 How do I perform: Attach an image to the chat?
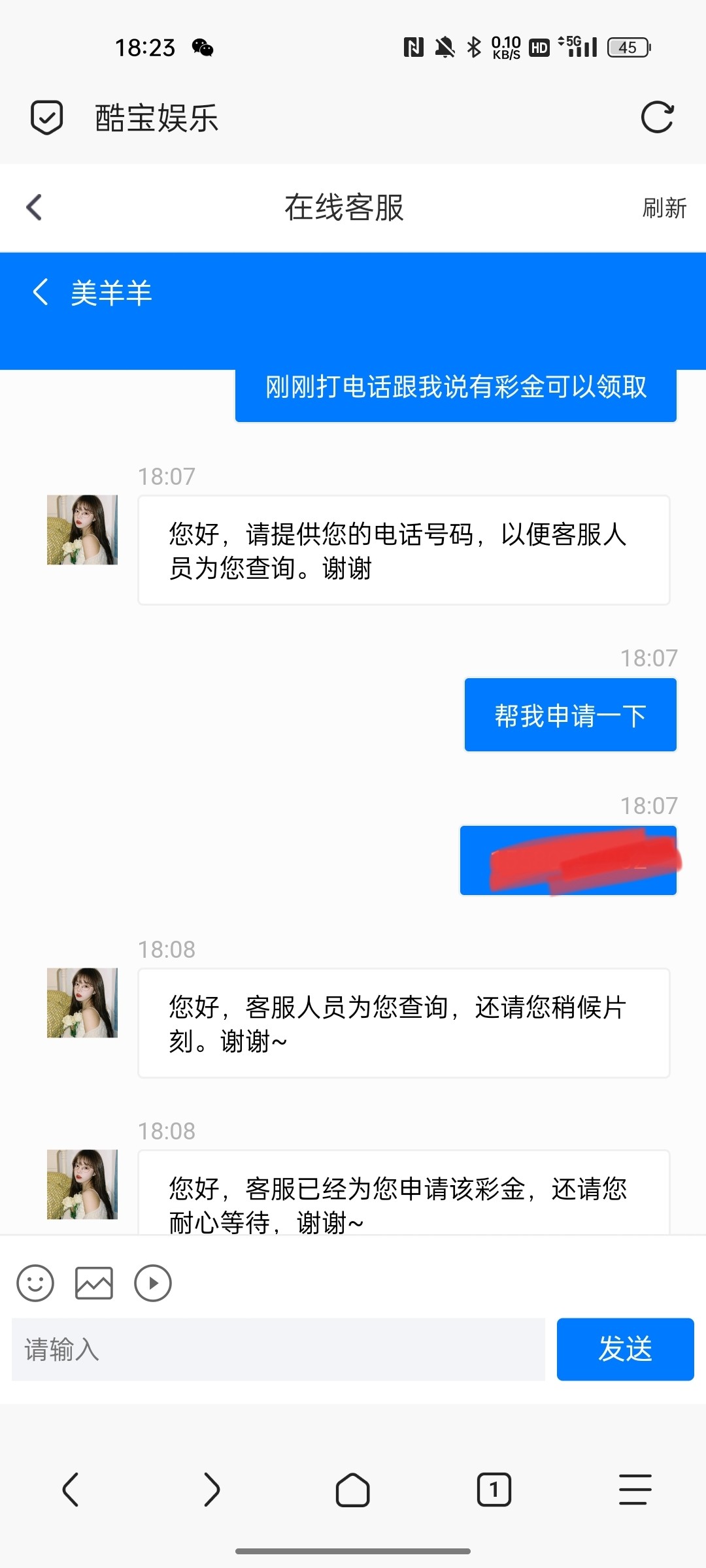94,1283
